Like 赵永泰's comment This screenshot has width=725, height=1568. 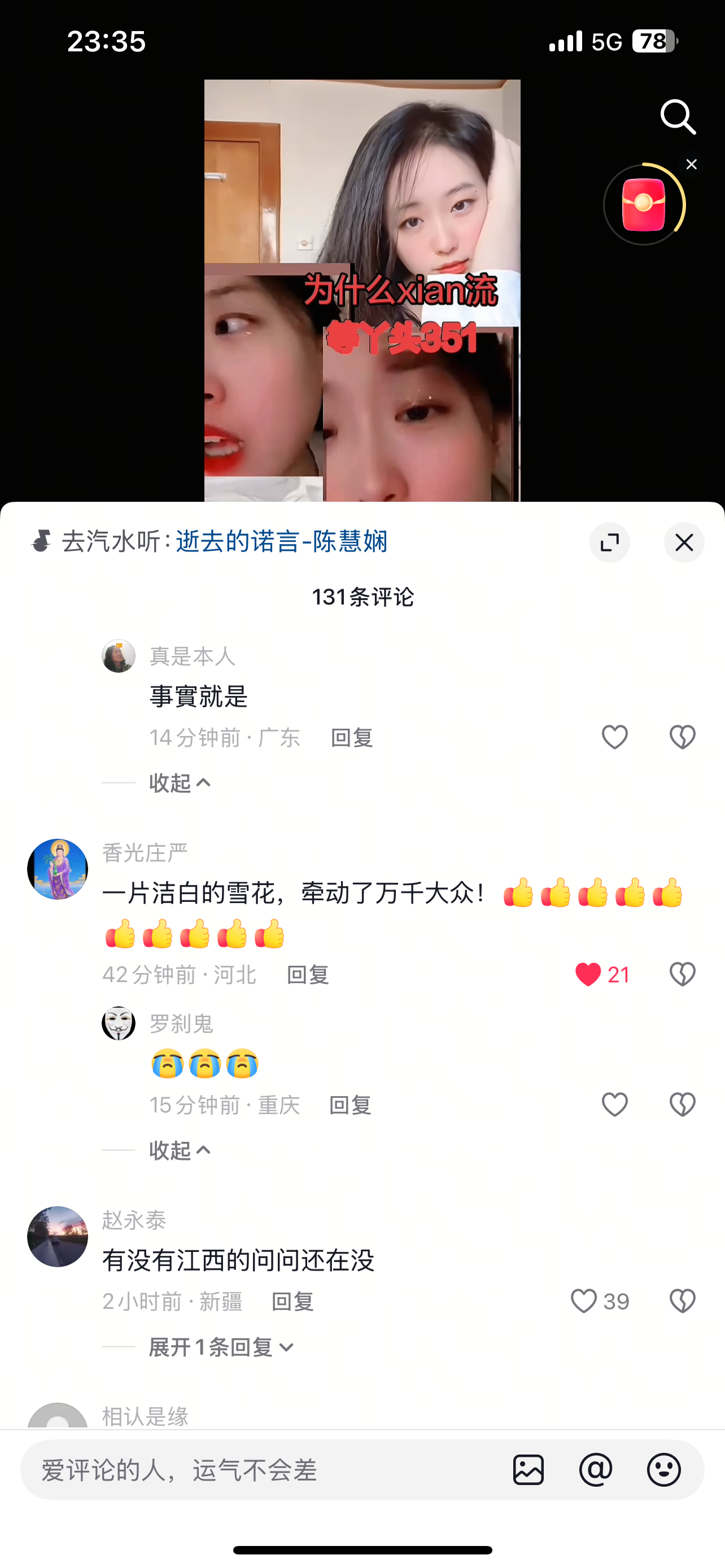point(584,1302)
